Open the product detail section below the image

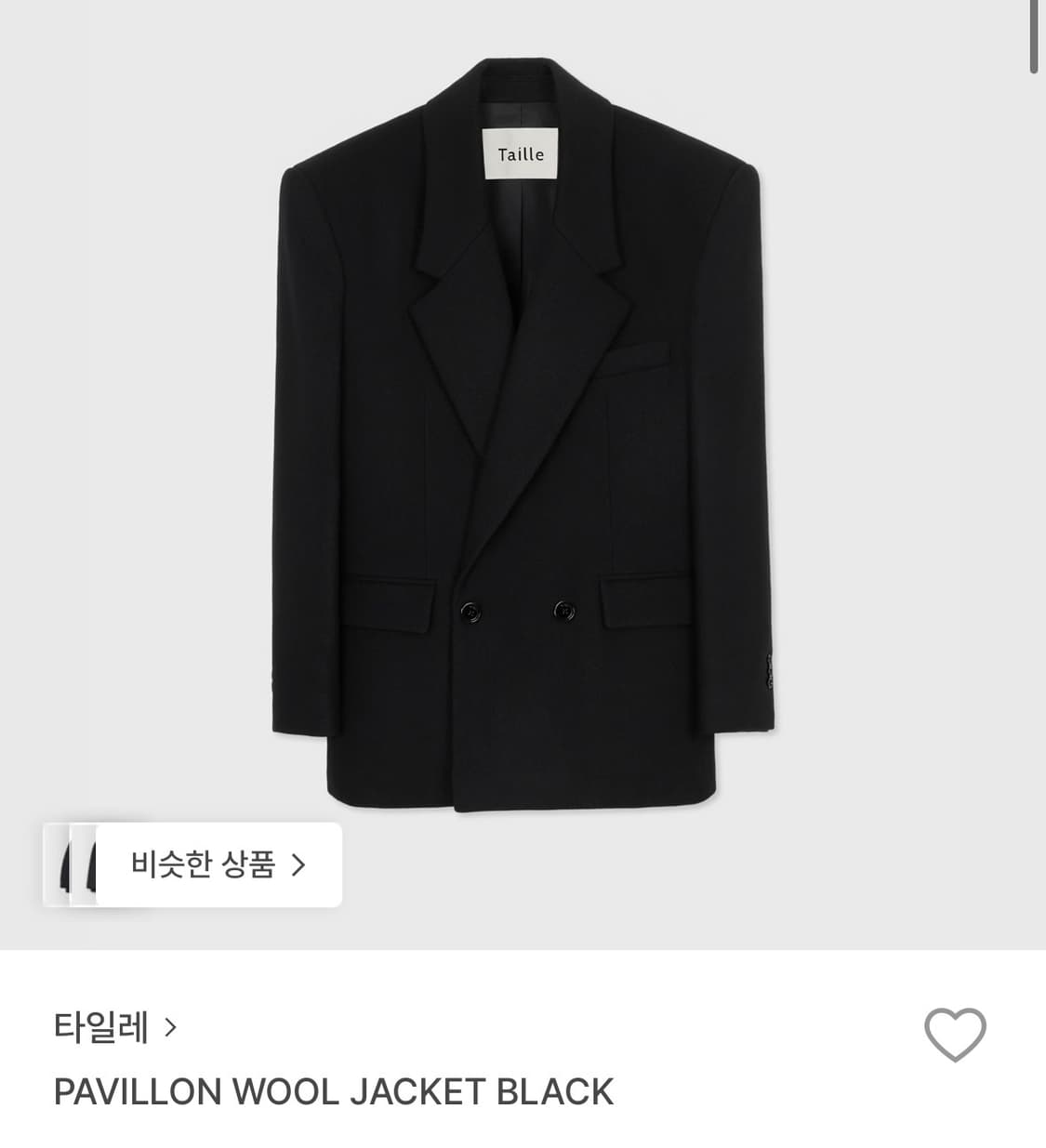(333, 1091)
